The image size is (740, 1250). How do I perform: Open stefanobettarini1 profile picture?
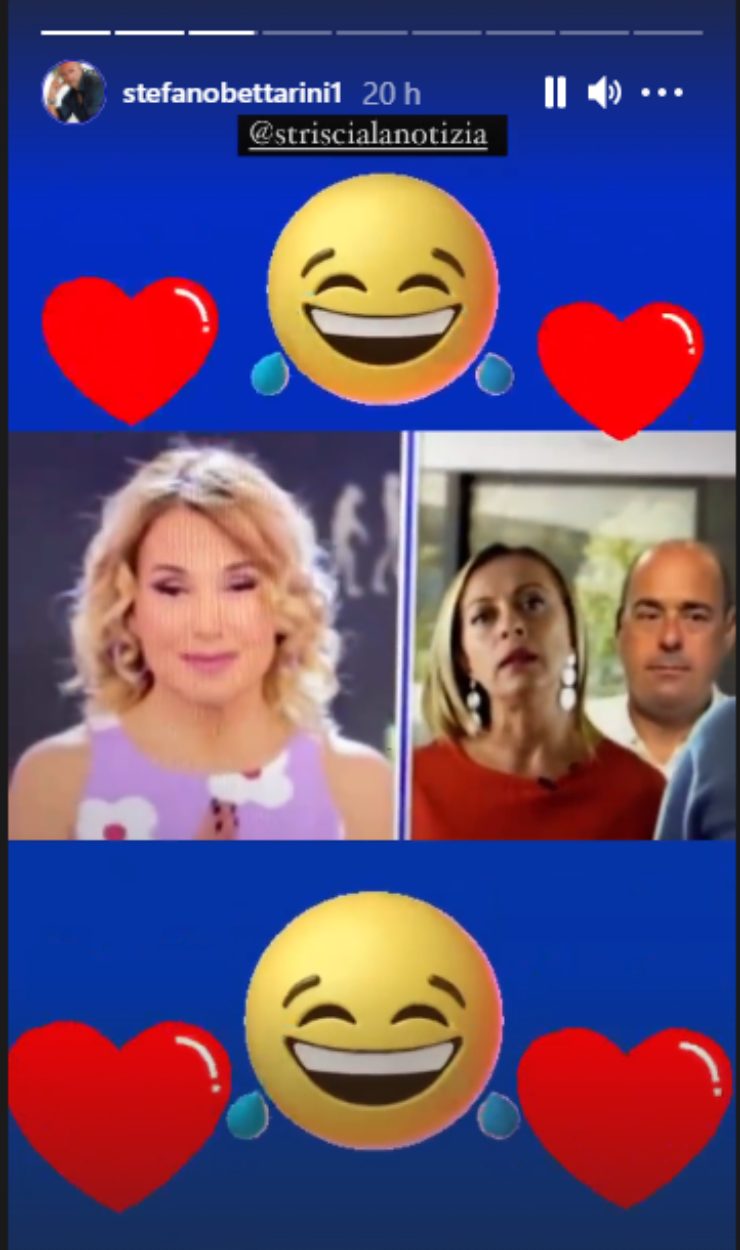click(x=74, y=93)
